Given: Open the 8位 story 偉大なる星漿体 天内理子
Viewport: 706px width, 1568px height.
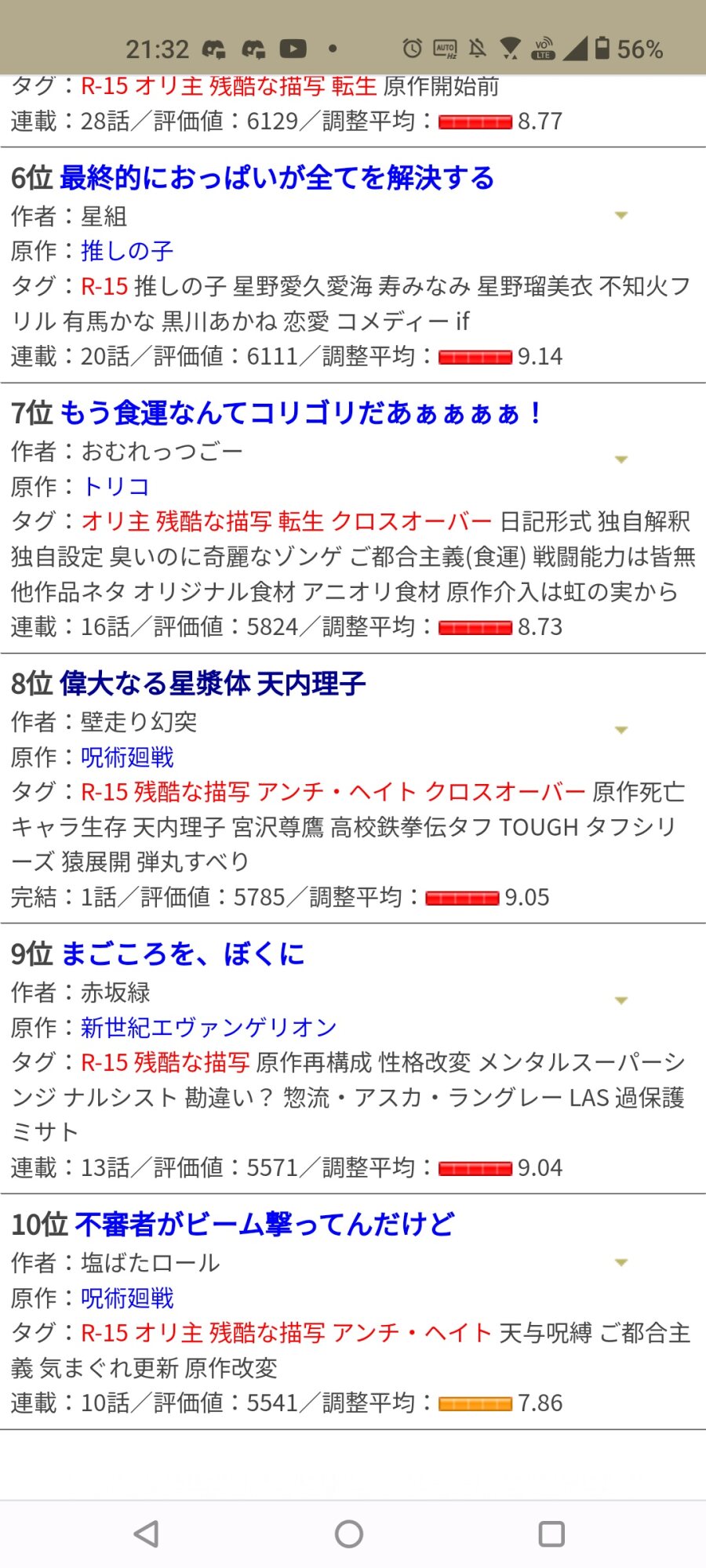Looking at the screenshot, I should coord(213,684).
